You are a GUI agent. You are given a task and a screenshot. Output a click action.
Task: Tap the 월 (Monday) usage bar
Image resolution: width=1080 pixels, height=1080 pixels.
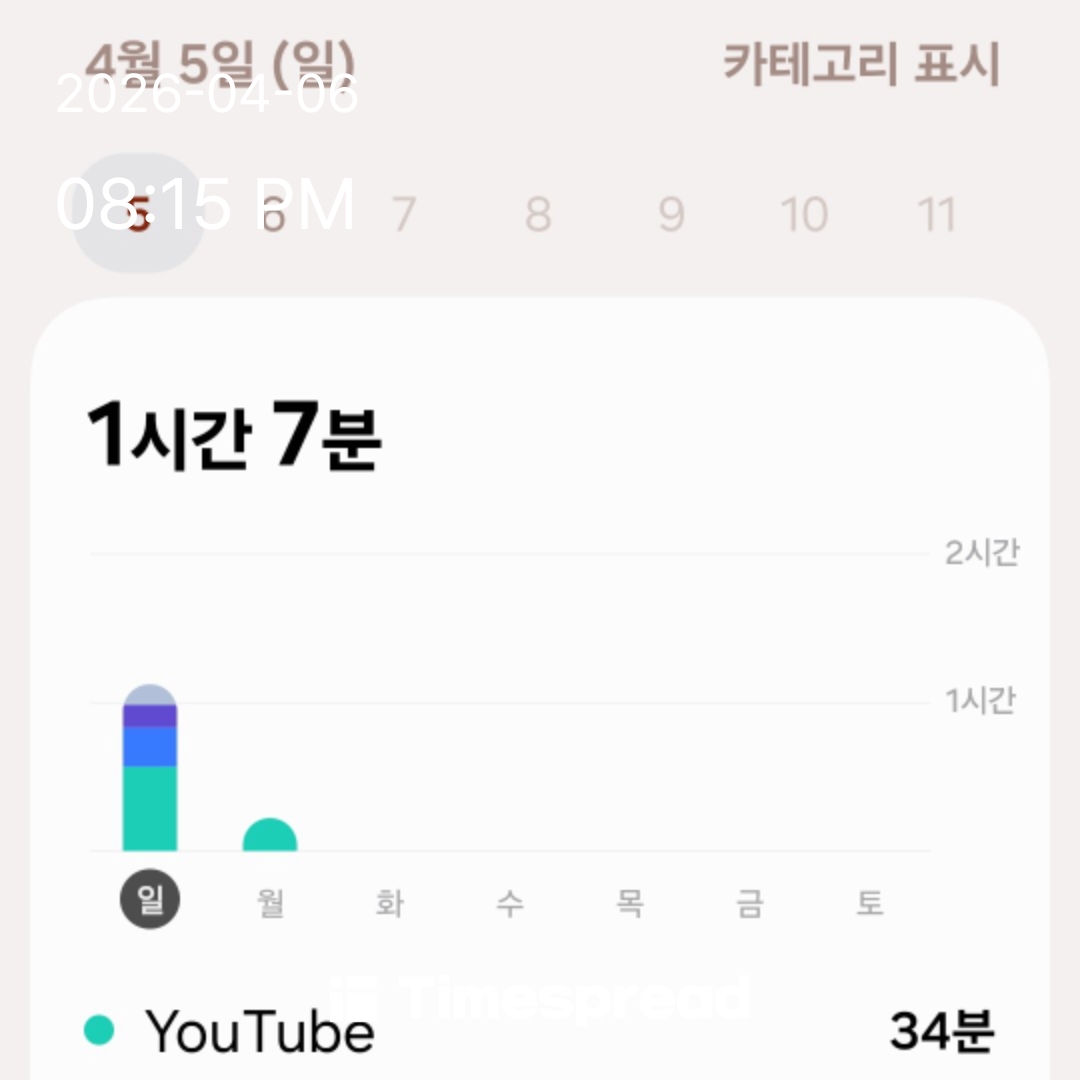click(270, 836)
